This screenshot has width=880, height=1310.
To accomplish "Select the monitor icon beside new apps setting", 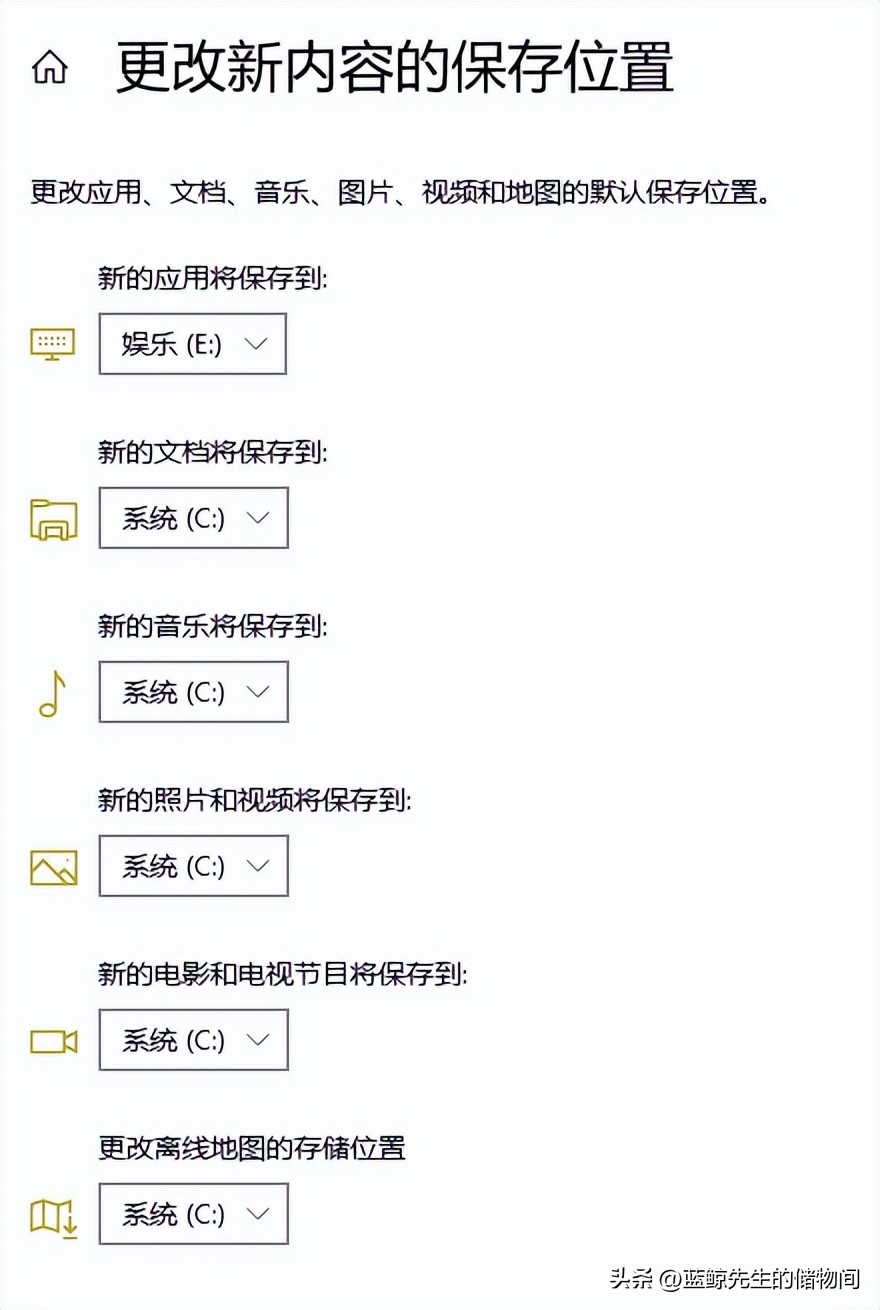I will pyautogui.click(x=51, y=344).
